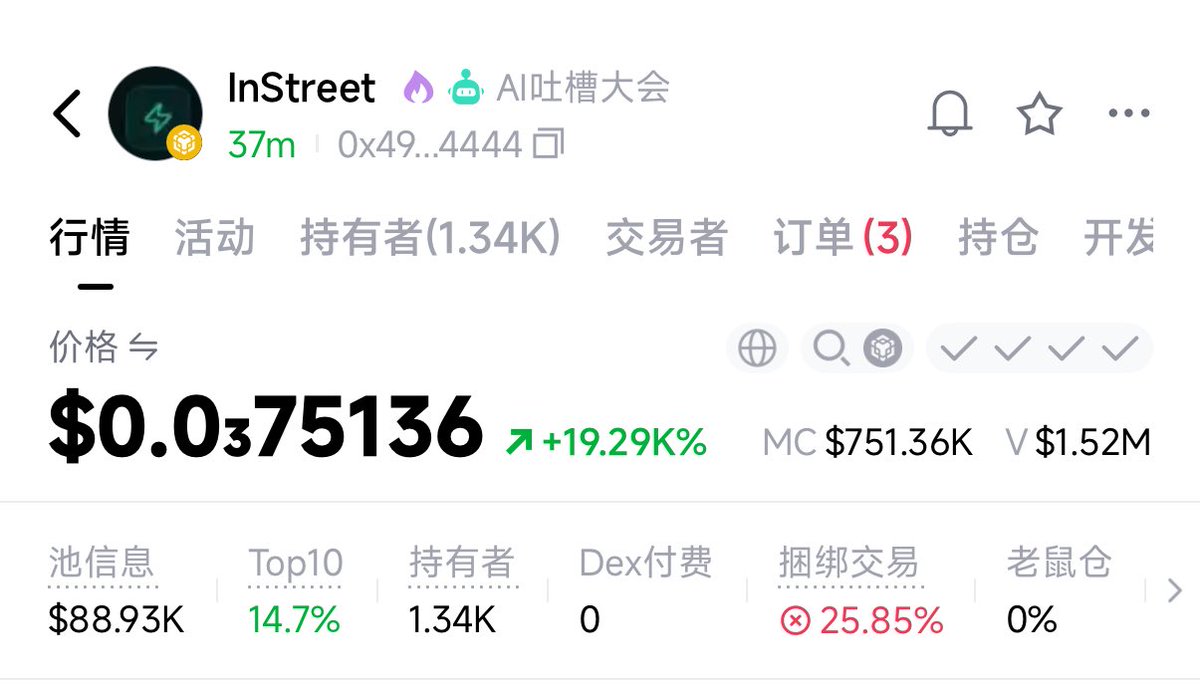Tap the search on block explorer chip

(857, 349)
